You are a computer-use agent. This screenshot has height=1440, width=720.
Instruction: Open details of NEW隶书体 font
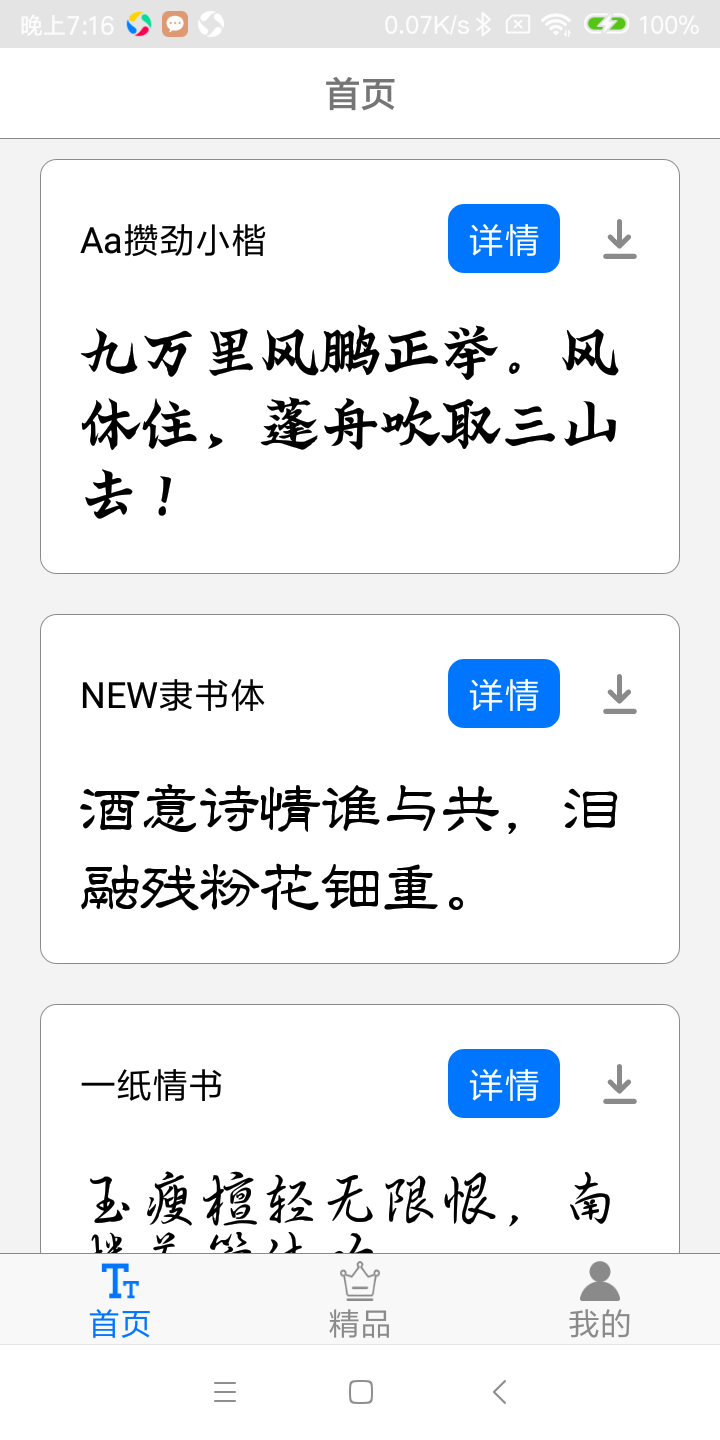point(503,693)
